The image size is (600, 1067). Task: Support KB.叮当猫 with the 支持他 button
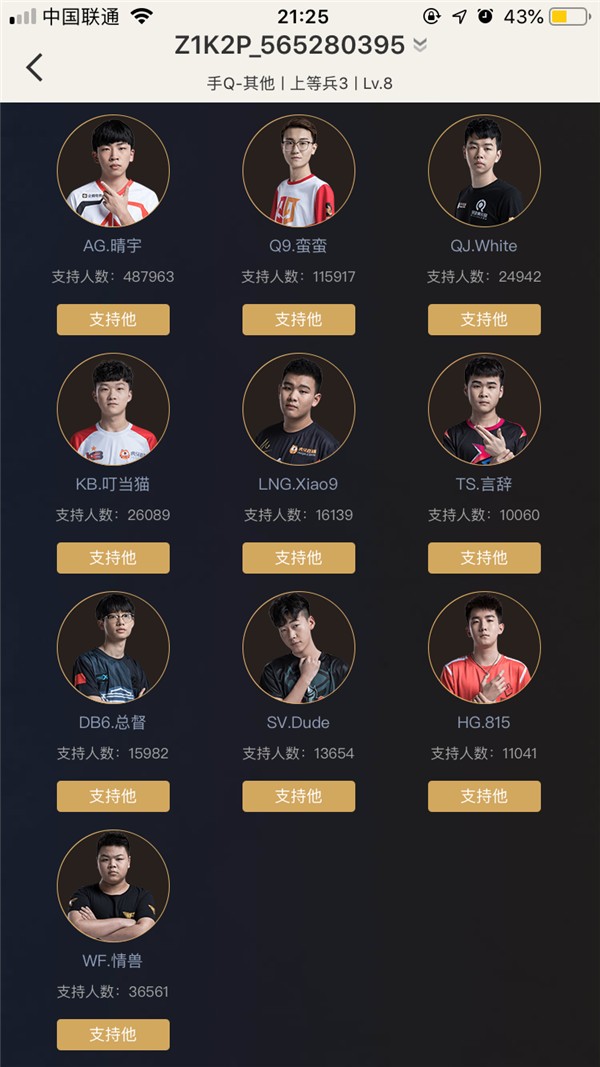click(113, 557)
